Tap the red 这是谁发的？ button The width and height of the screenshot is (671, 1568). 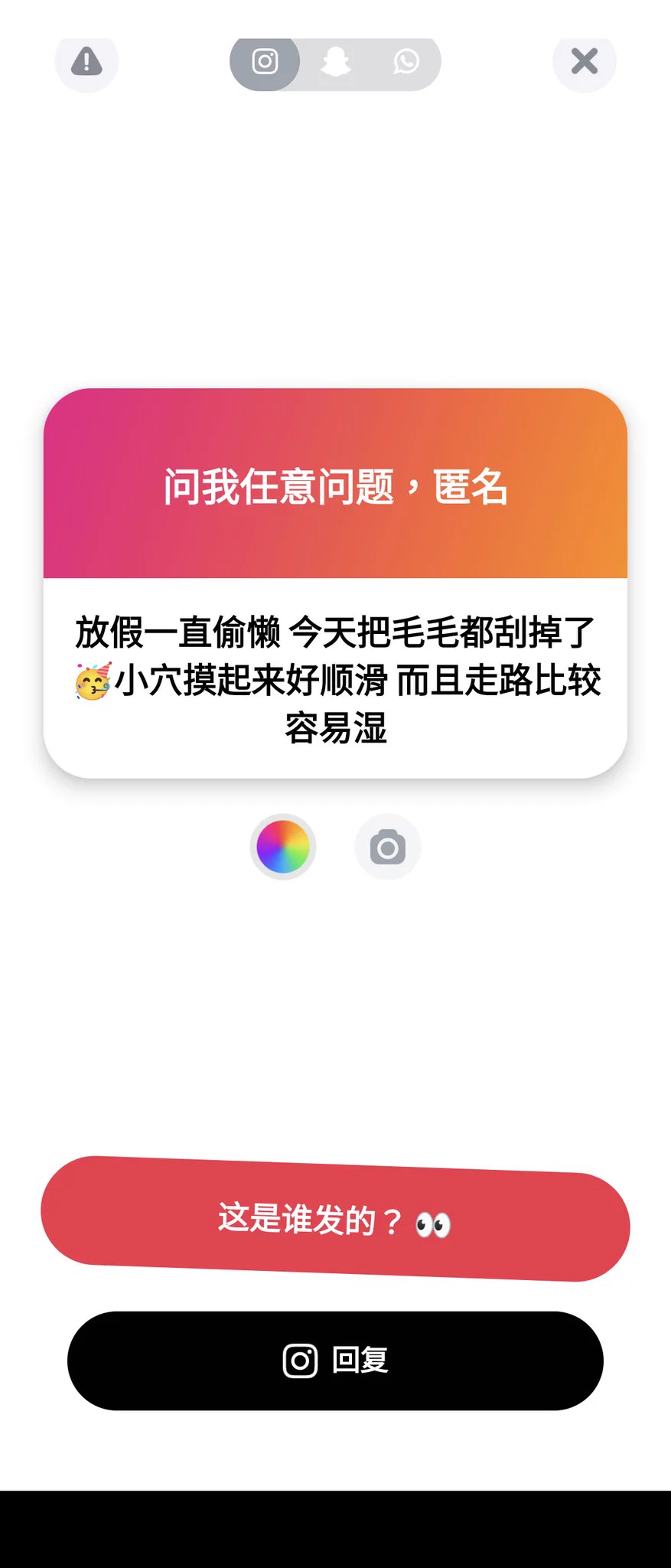click(335, 1219)
